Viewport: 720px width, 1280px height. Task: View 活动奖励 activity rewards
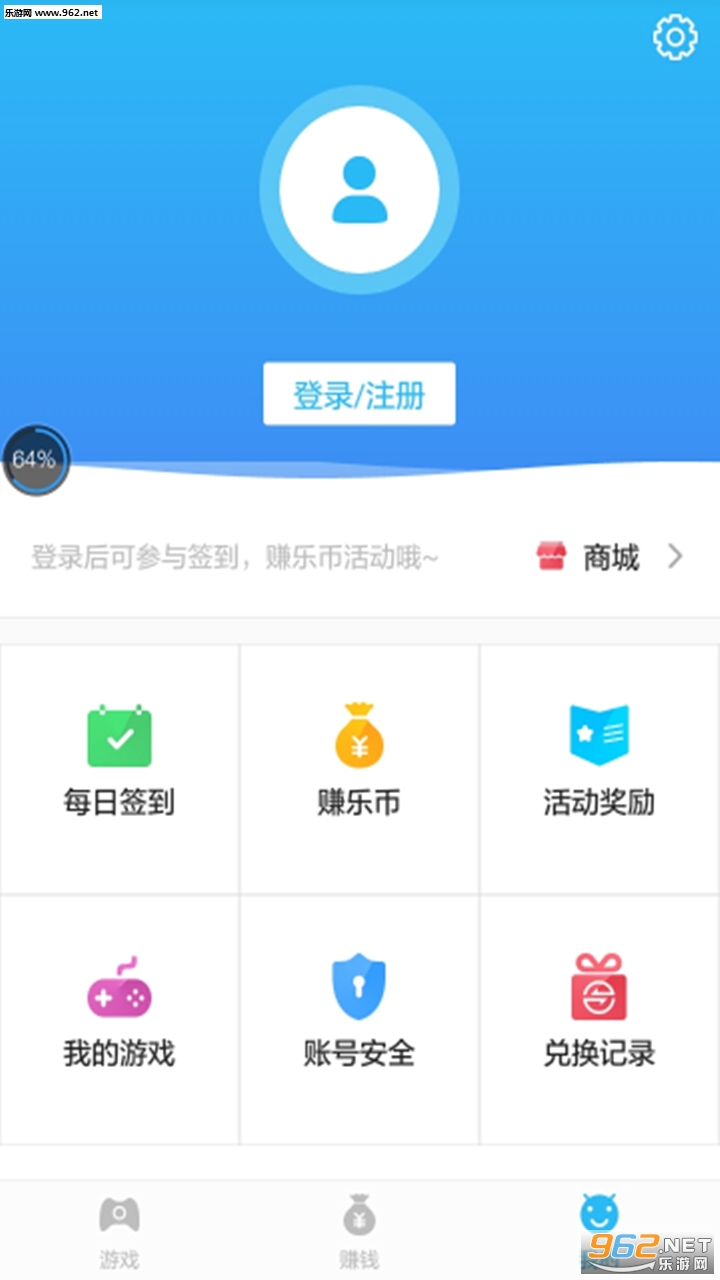600,769
